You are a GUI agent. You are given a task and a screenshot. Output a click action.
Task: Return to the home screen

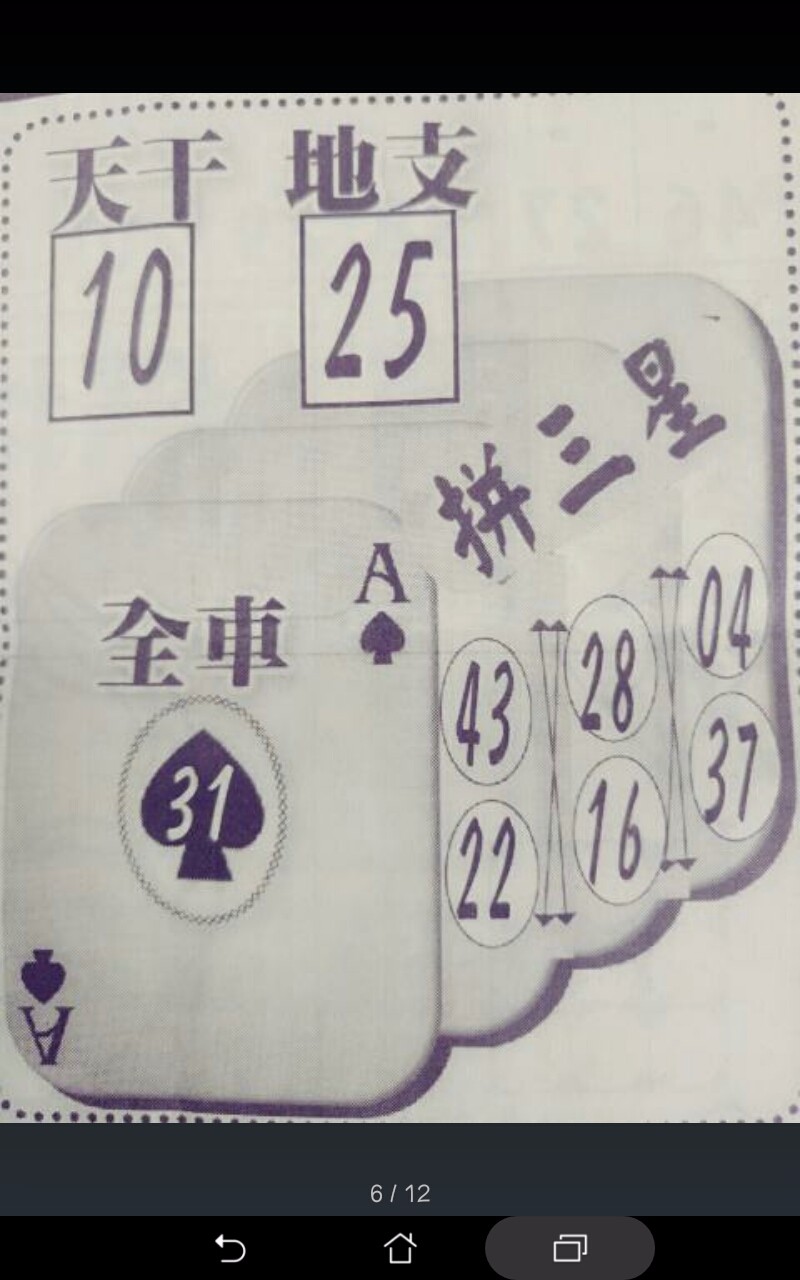(x=400, y=1248)
